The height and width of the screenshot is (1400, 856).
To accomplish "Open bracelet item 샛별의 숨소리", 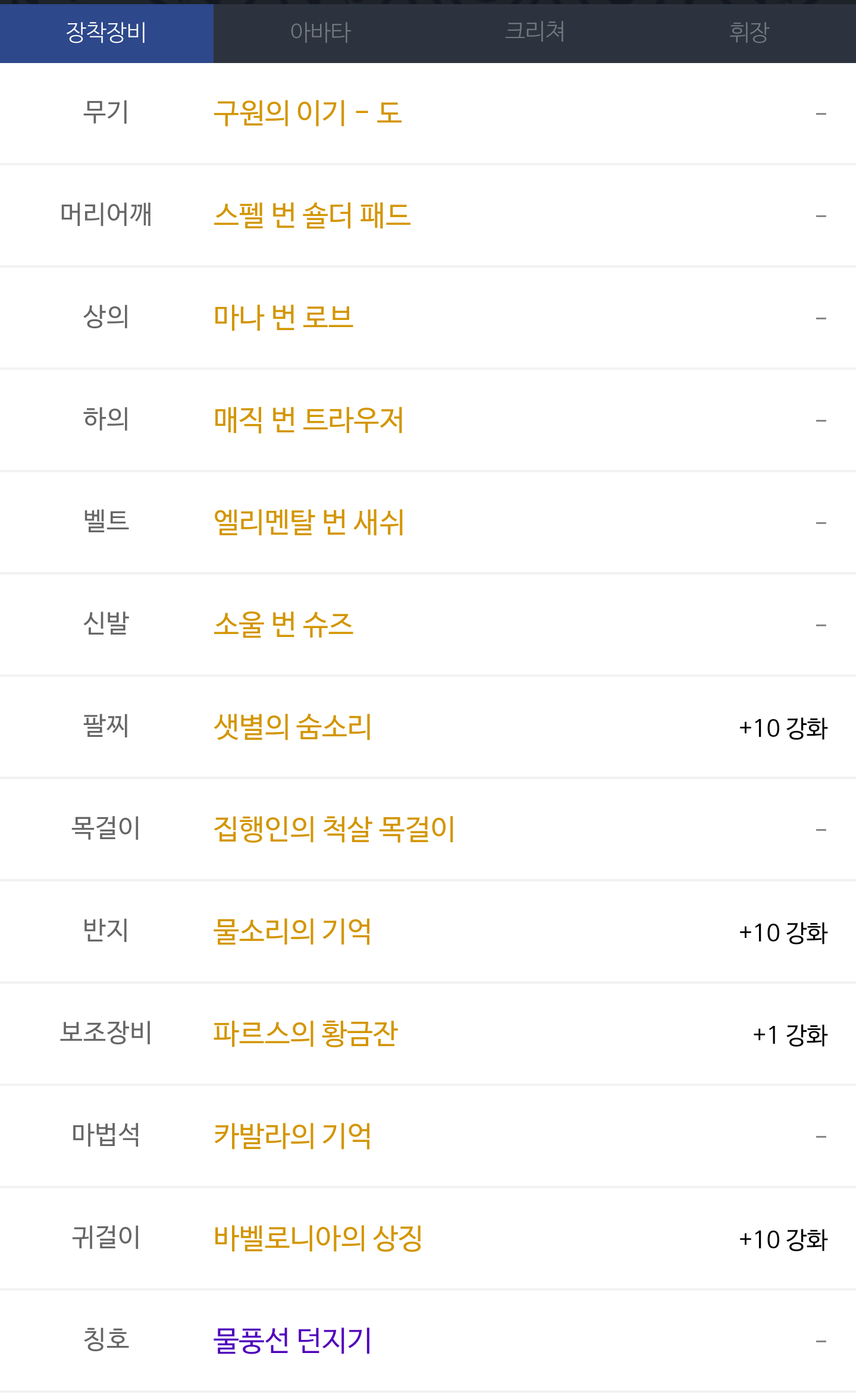I will [x=293, y=727].
